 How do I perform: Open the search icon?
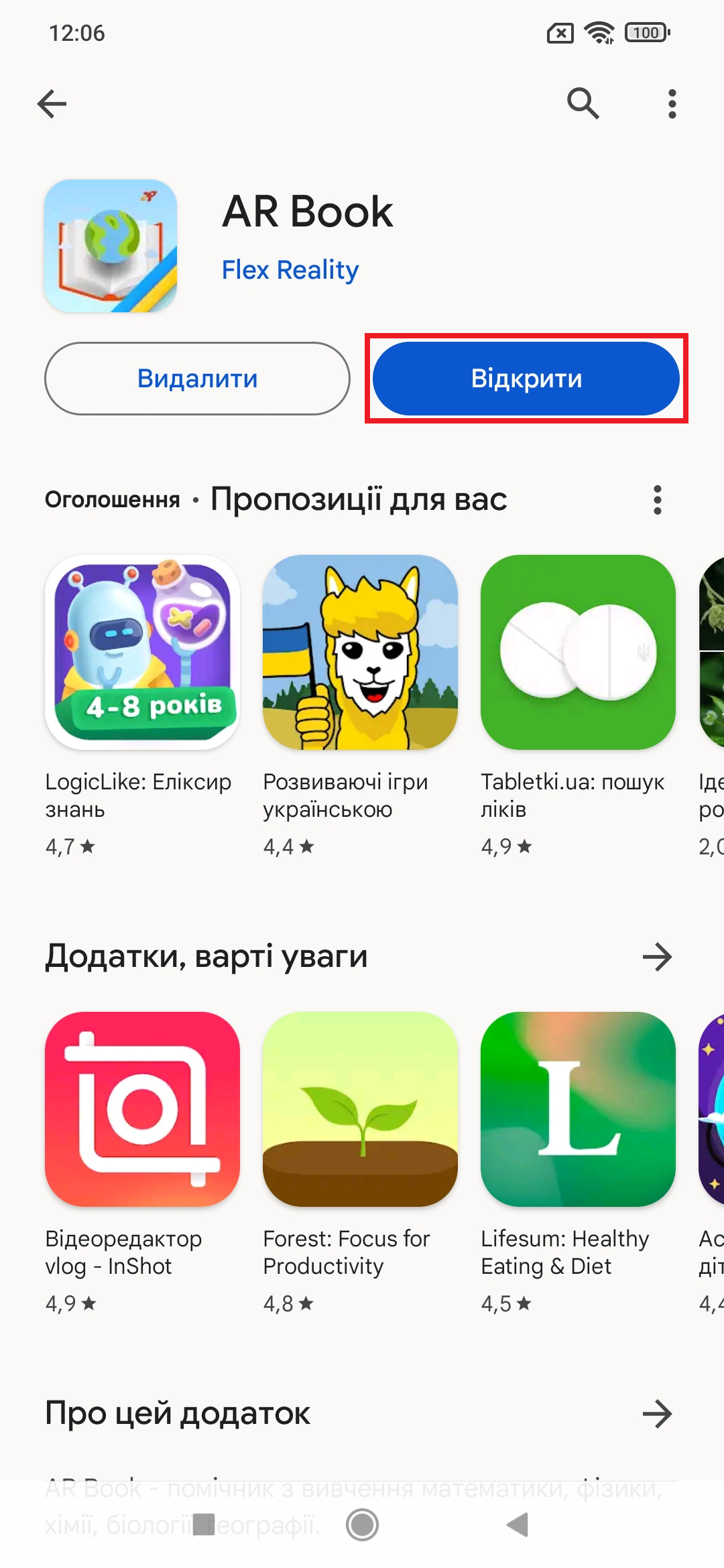(583, 103)
